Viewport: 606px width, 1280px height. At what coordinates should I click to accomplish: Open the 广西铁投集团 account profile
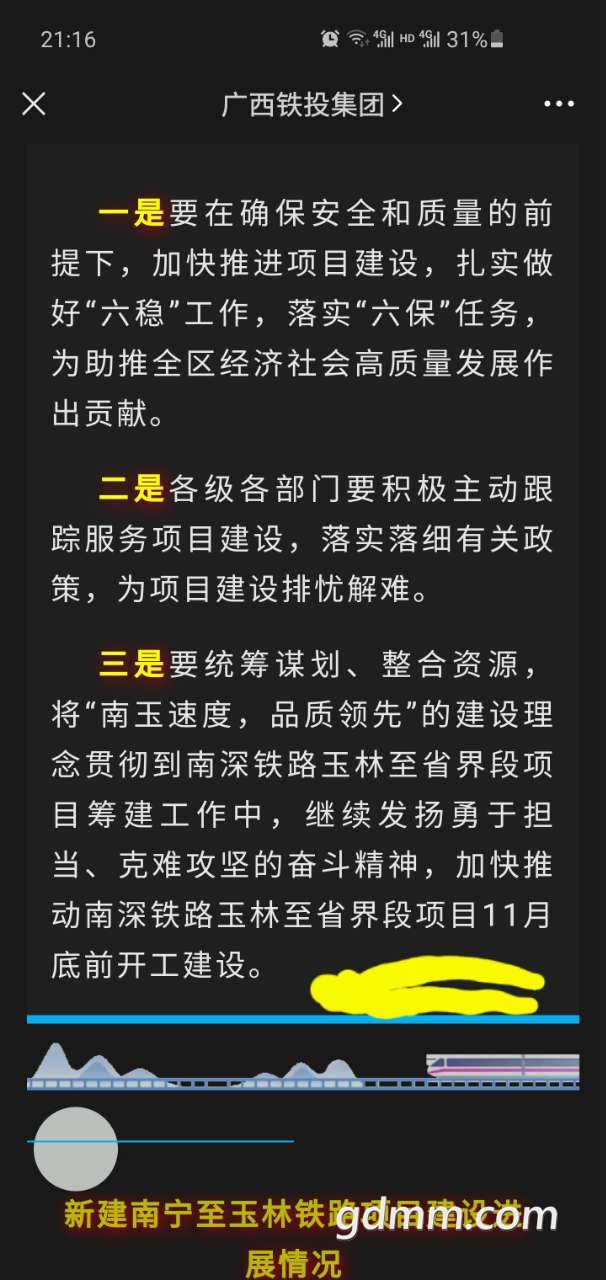click(x=311, y=104)
